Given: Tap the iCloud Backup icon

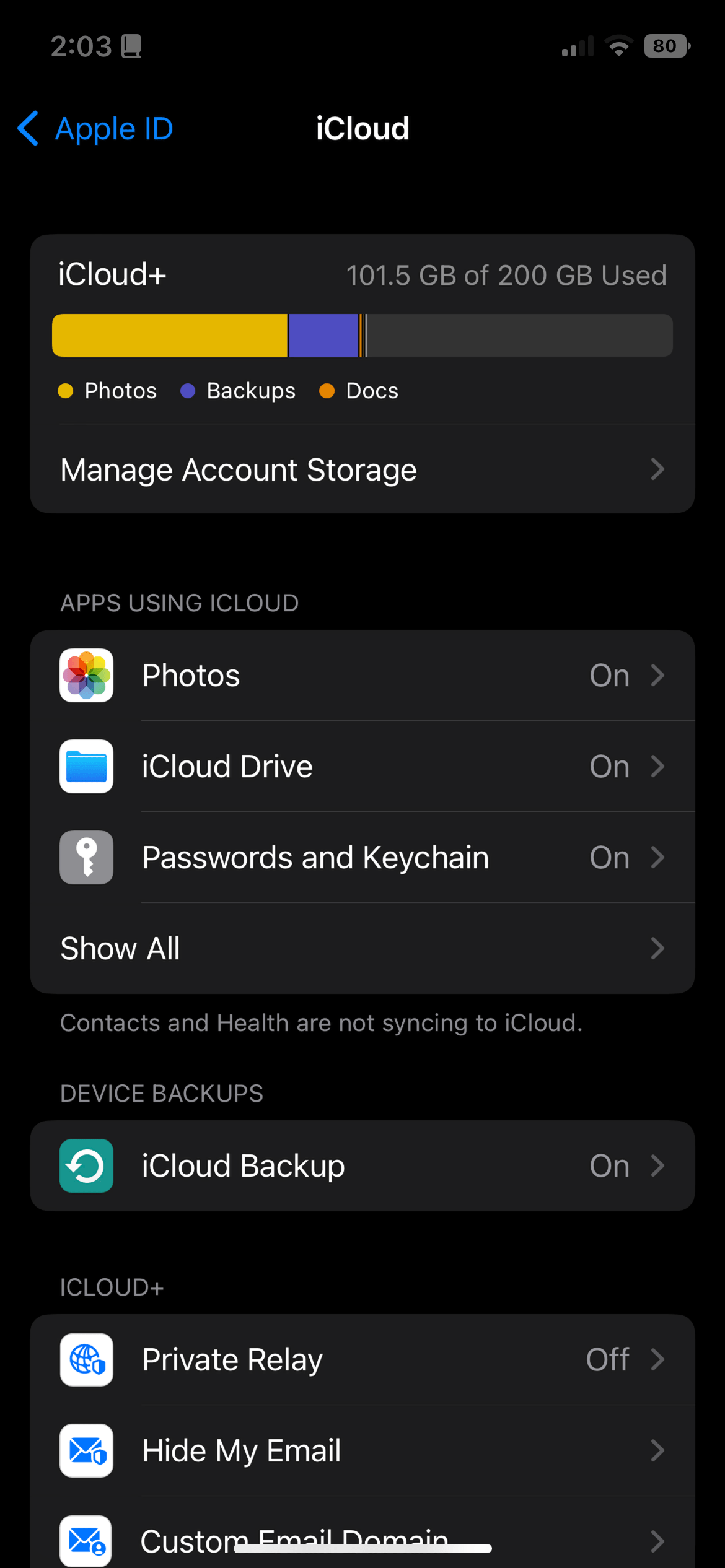Looking at the screenshot, I should click(86, 1165).
